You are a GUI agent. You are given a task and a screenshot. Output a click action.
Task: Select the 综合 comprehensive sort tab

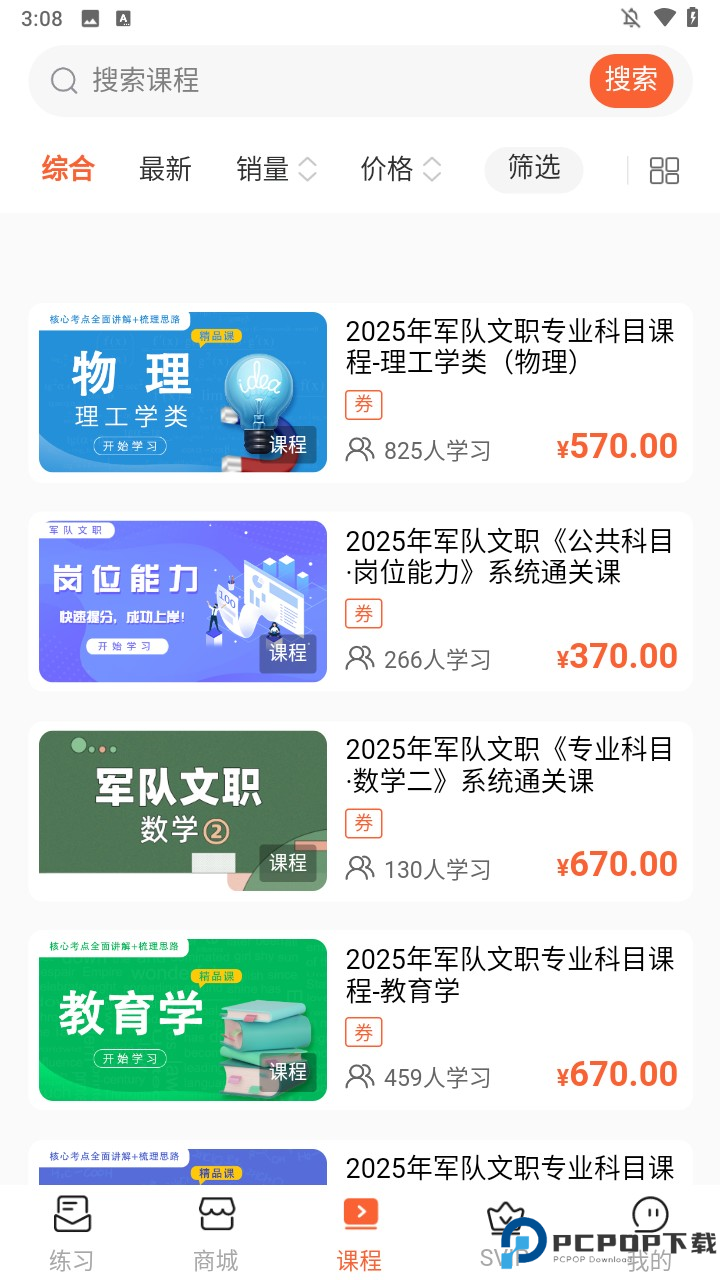67,169
